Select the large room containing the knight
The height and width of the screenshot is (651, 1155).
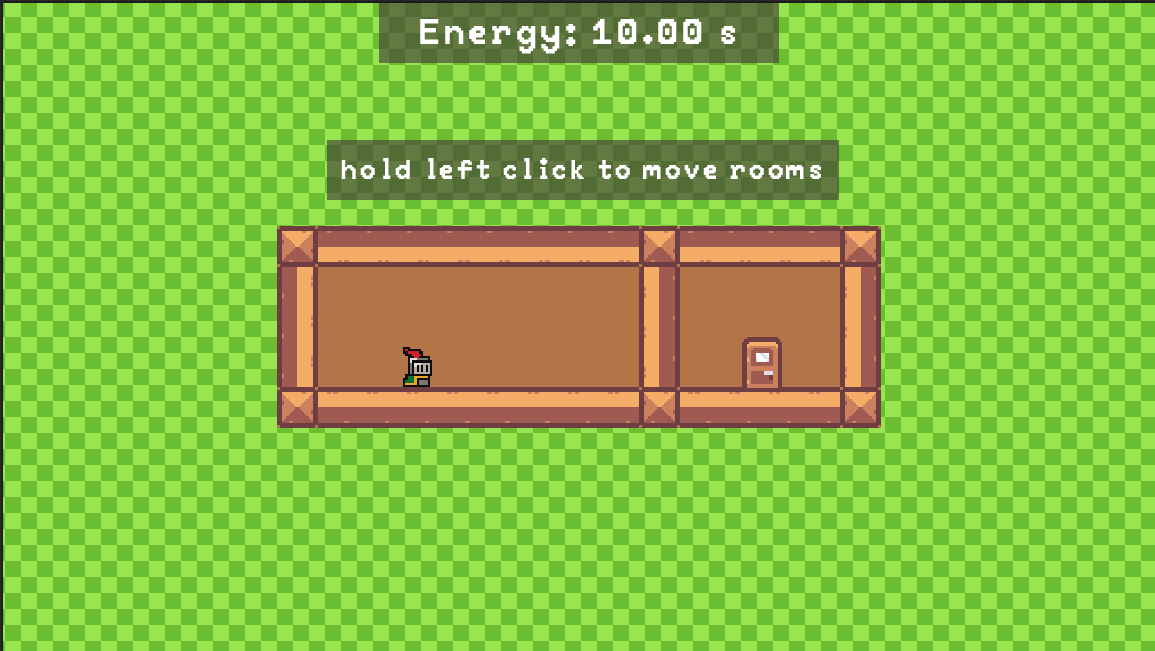point(478,326)
